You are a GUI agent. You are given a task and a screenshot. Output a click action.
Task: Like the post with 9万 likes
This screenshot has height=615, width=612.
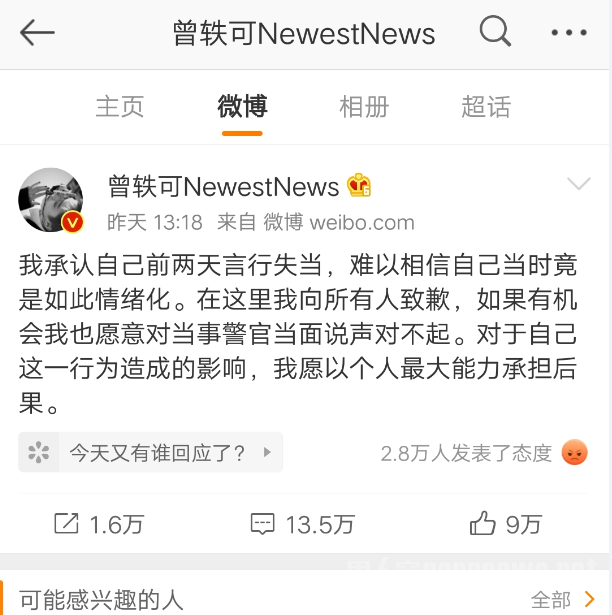tap(506, 523)
